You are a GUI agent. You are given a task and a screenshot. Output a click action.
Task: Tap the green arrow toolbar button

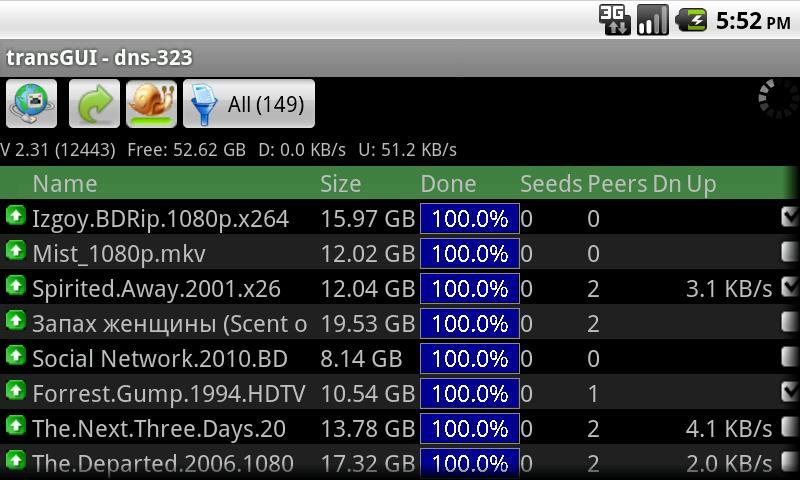[x=94, y=104]
